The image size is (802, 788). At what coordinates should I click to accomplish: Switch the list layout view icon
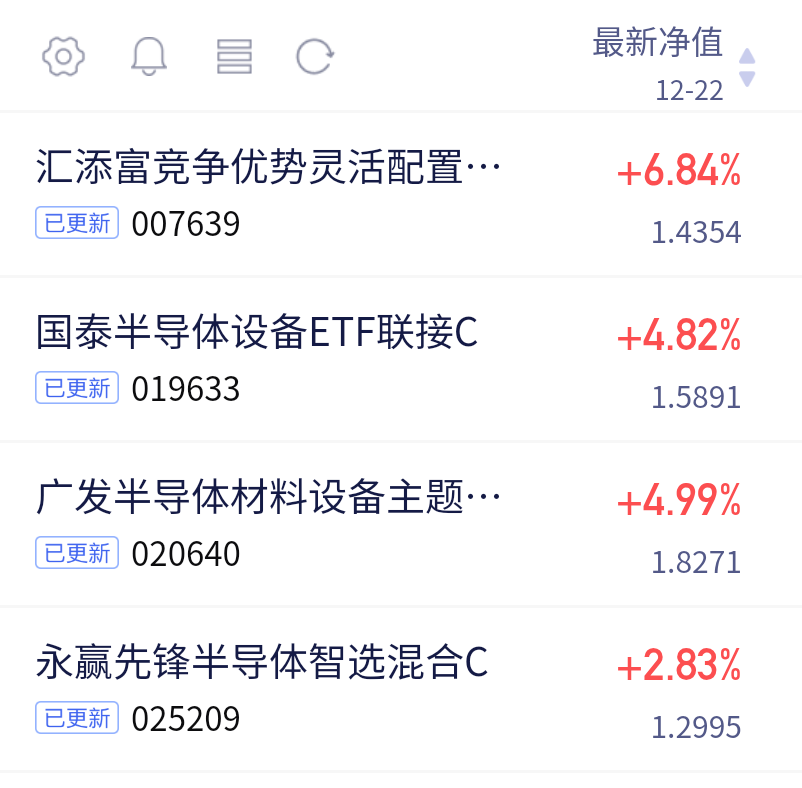pyautogui.click(x=234, y=56)
